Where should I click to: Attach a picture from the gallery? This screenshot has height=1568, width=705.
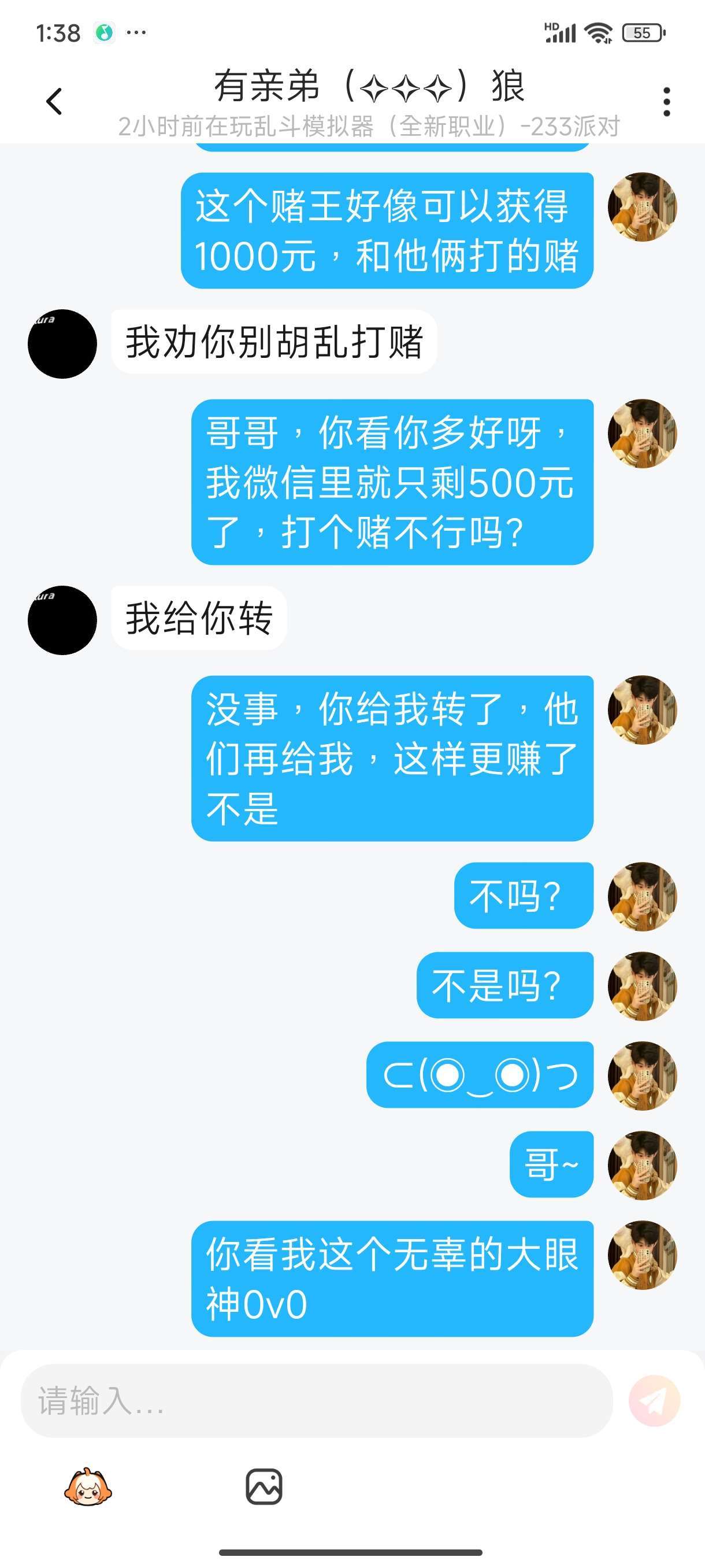[x=264, y=1486]
